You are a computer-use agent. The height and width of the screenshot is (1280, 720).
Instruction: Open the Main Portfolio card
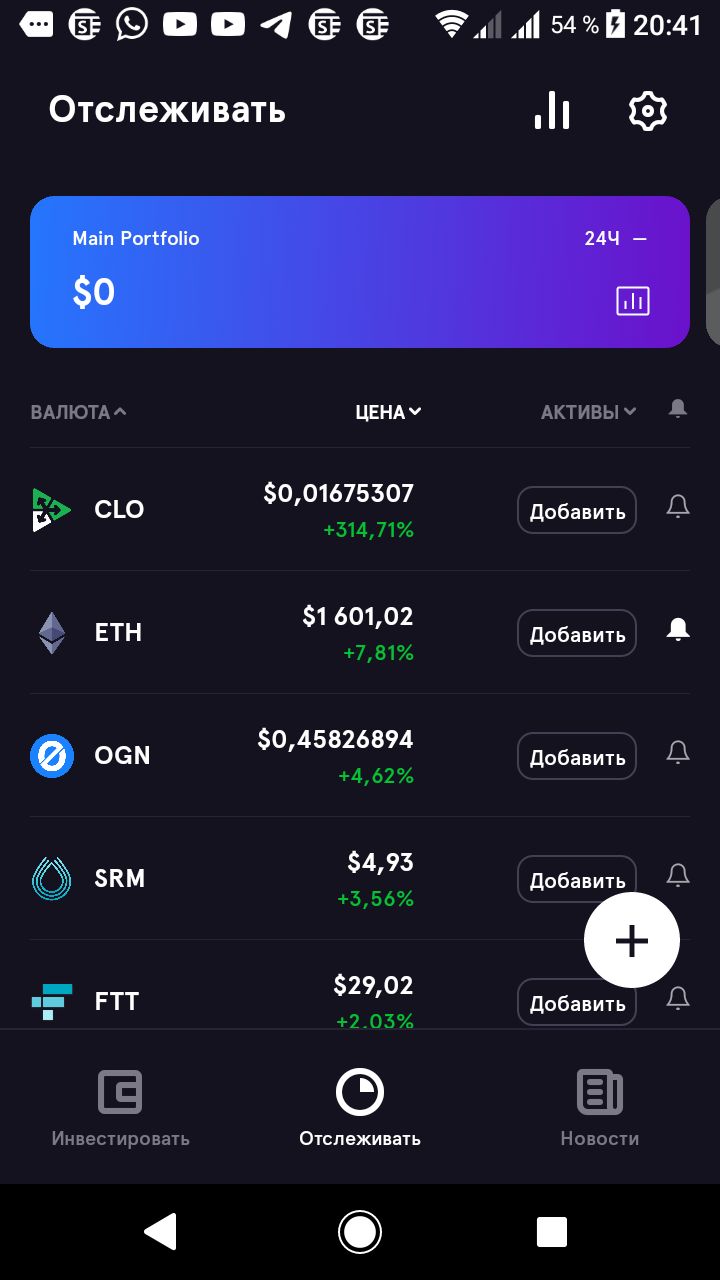(x=360, y=272)
